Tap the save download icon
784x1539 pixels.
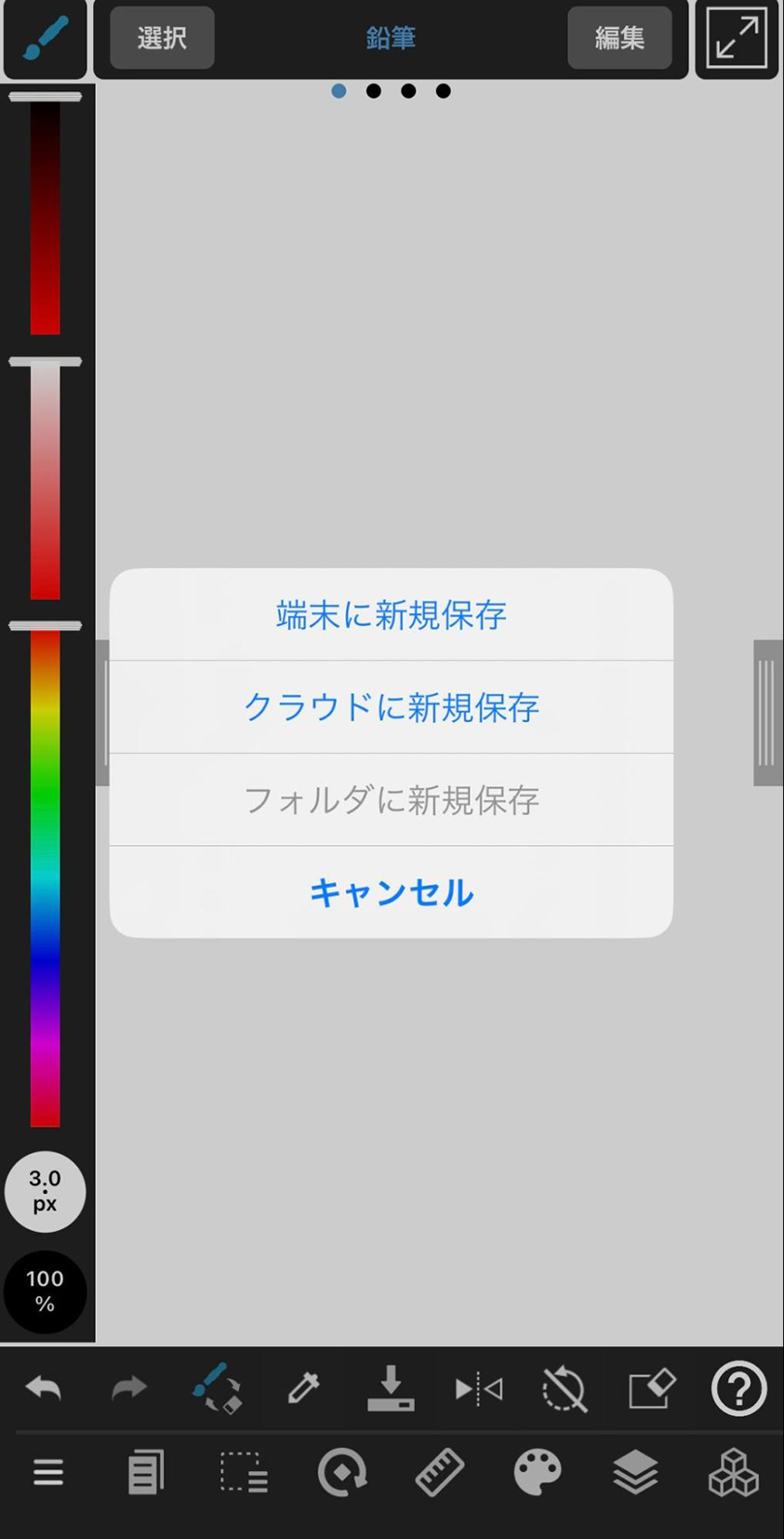pyautogui.click(x=391, y=1389)
